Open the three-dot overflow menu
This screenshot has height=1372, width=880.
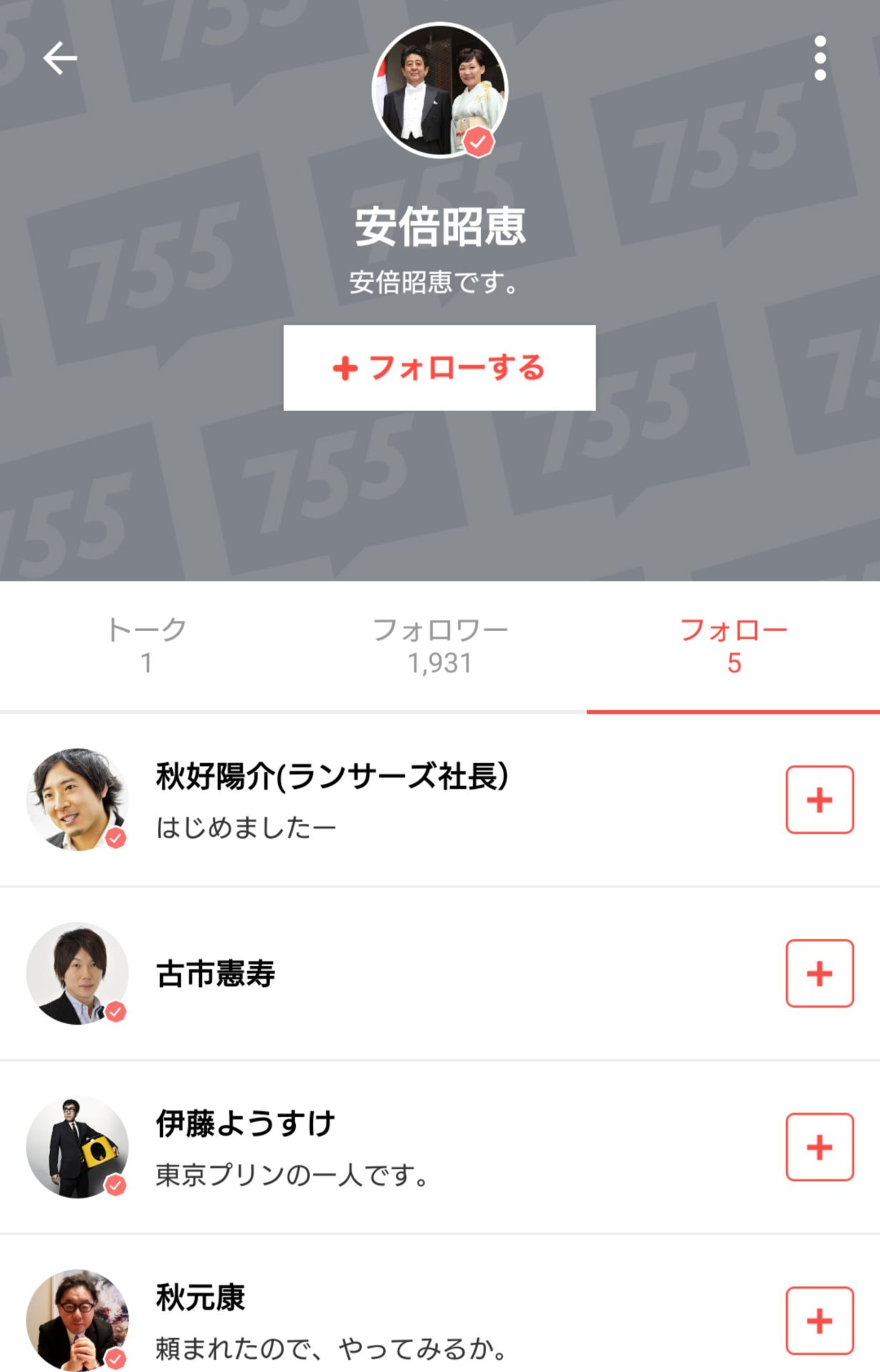[820, 58]
